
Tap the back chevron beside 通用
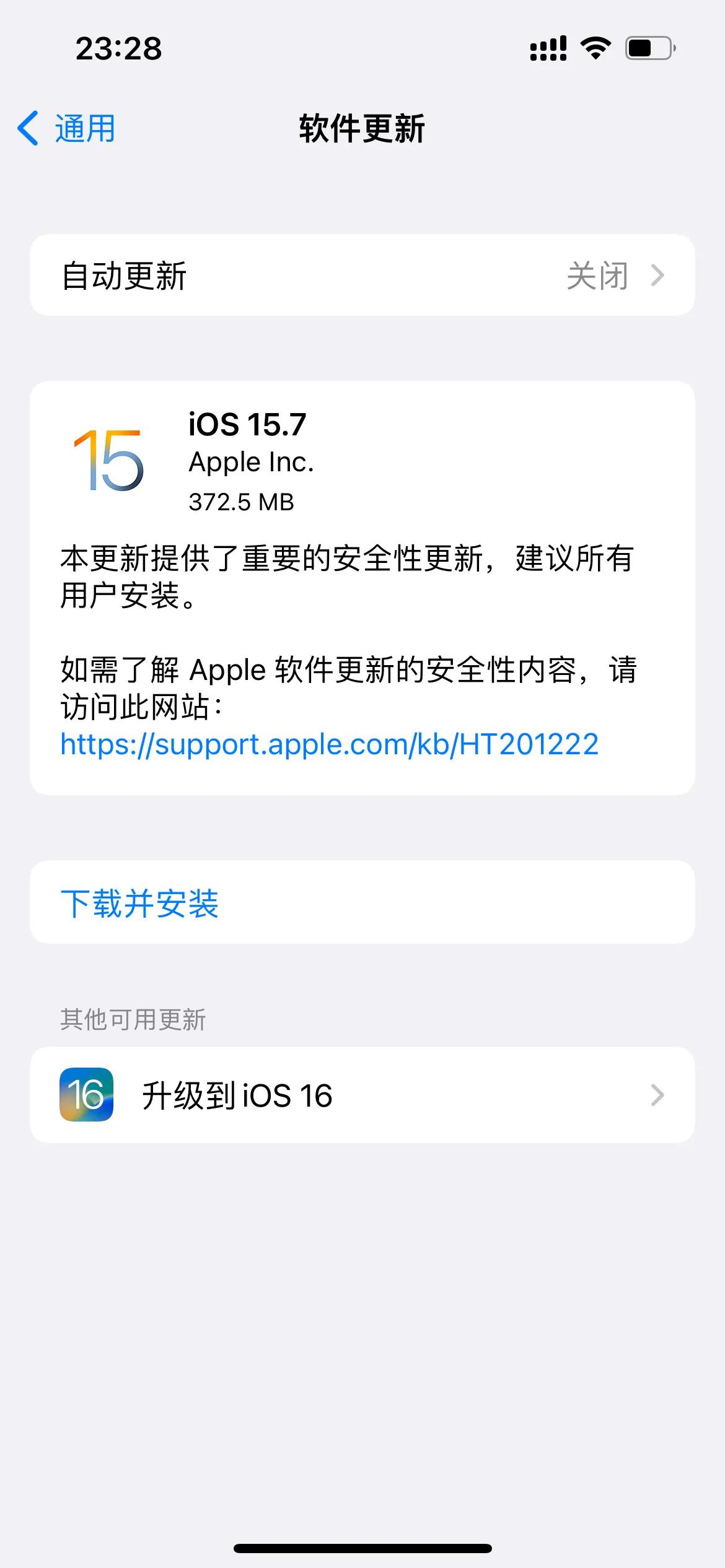[26, 128]
